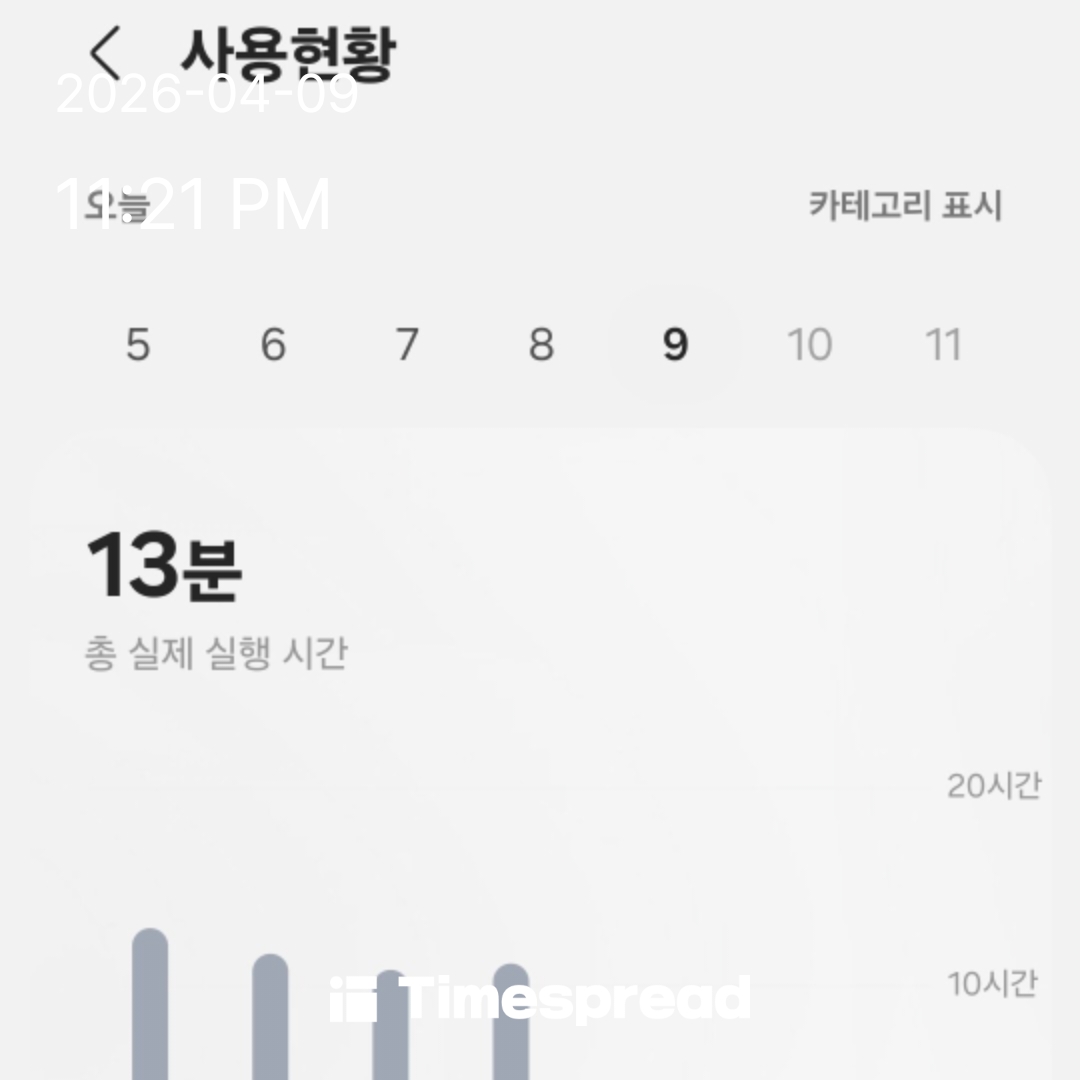The image size is (1080, 1080).
Task: Switch to day 6 usage
Action: click(273, 345)
